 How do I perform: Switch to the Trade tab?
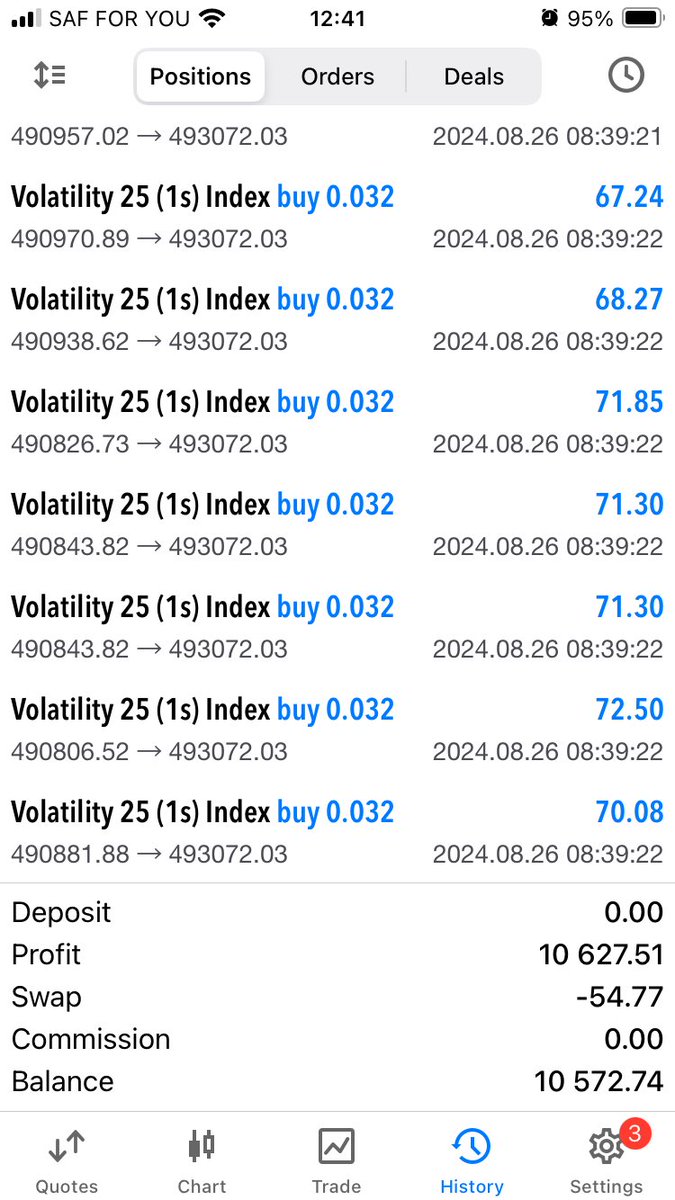pyautogui.click(x=336, y=1160)
